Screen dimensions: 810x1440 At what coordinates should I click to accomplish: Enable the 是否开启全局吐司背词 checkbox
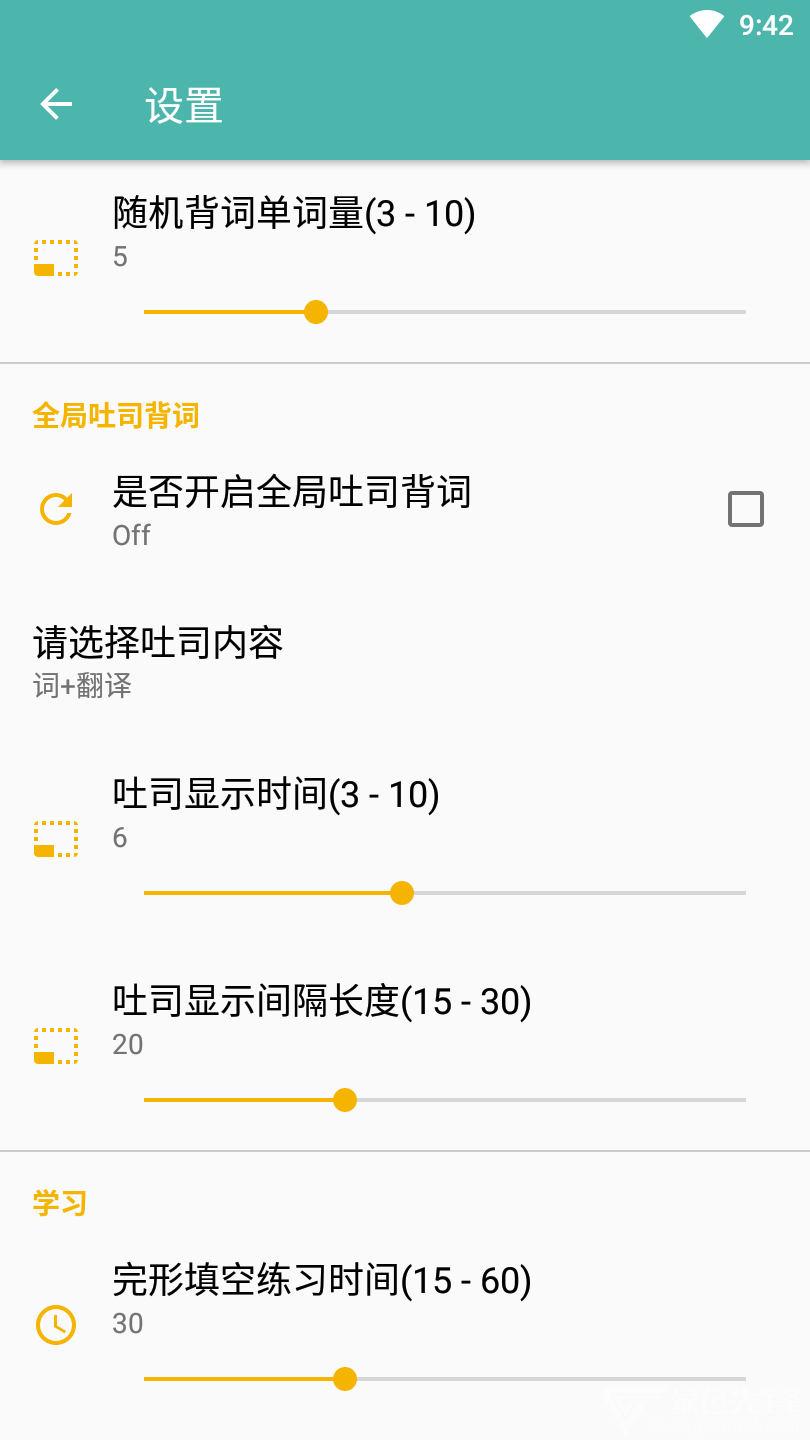[744, 509]
